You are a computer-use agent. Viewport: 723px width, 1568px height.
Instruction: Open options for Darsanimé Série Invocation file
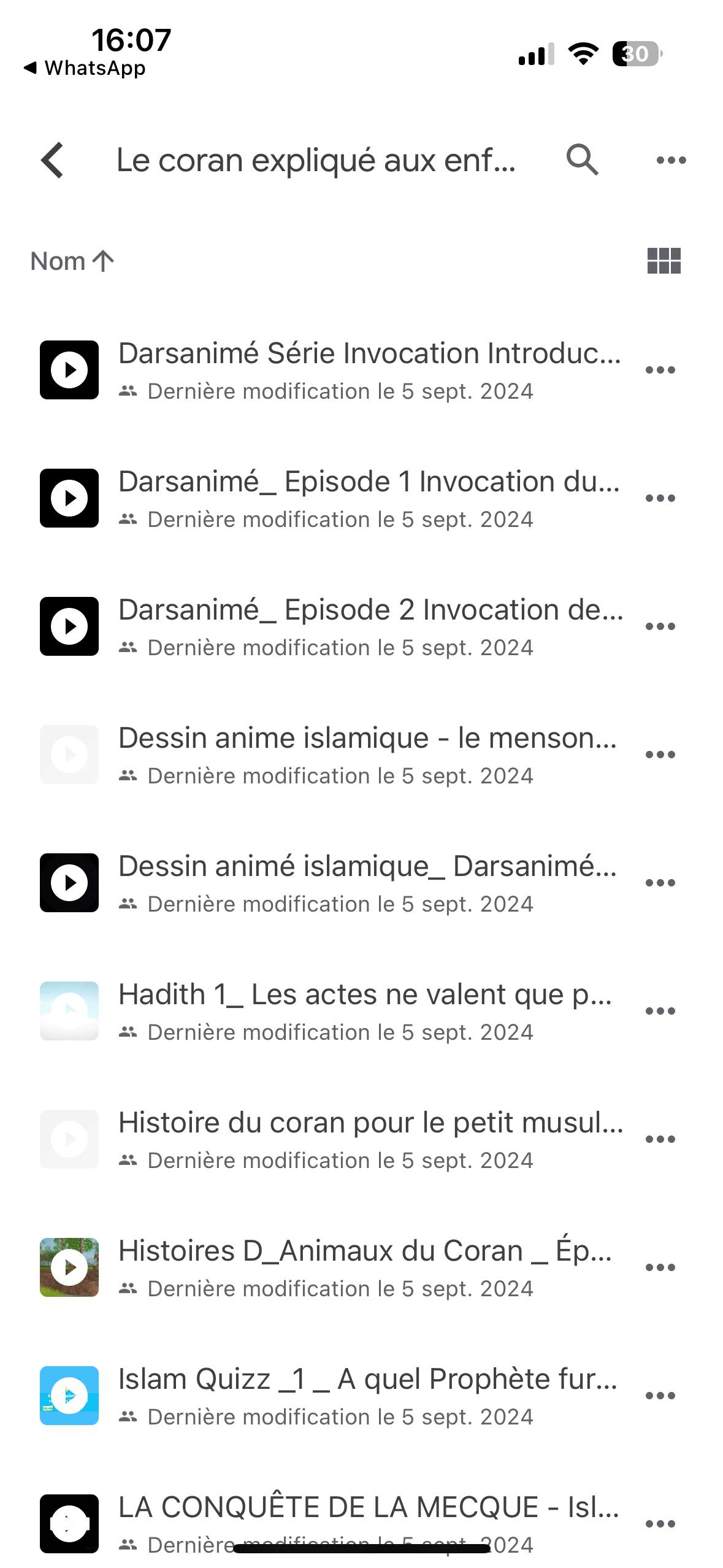pyautogui.click(x=660, y=370)
